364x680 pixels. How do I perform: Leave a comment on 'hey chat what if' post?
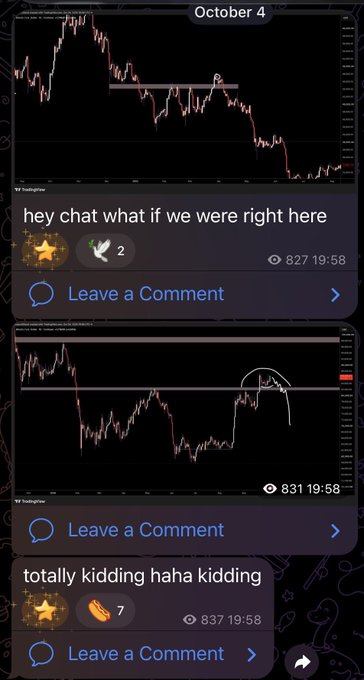184,294
